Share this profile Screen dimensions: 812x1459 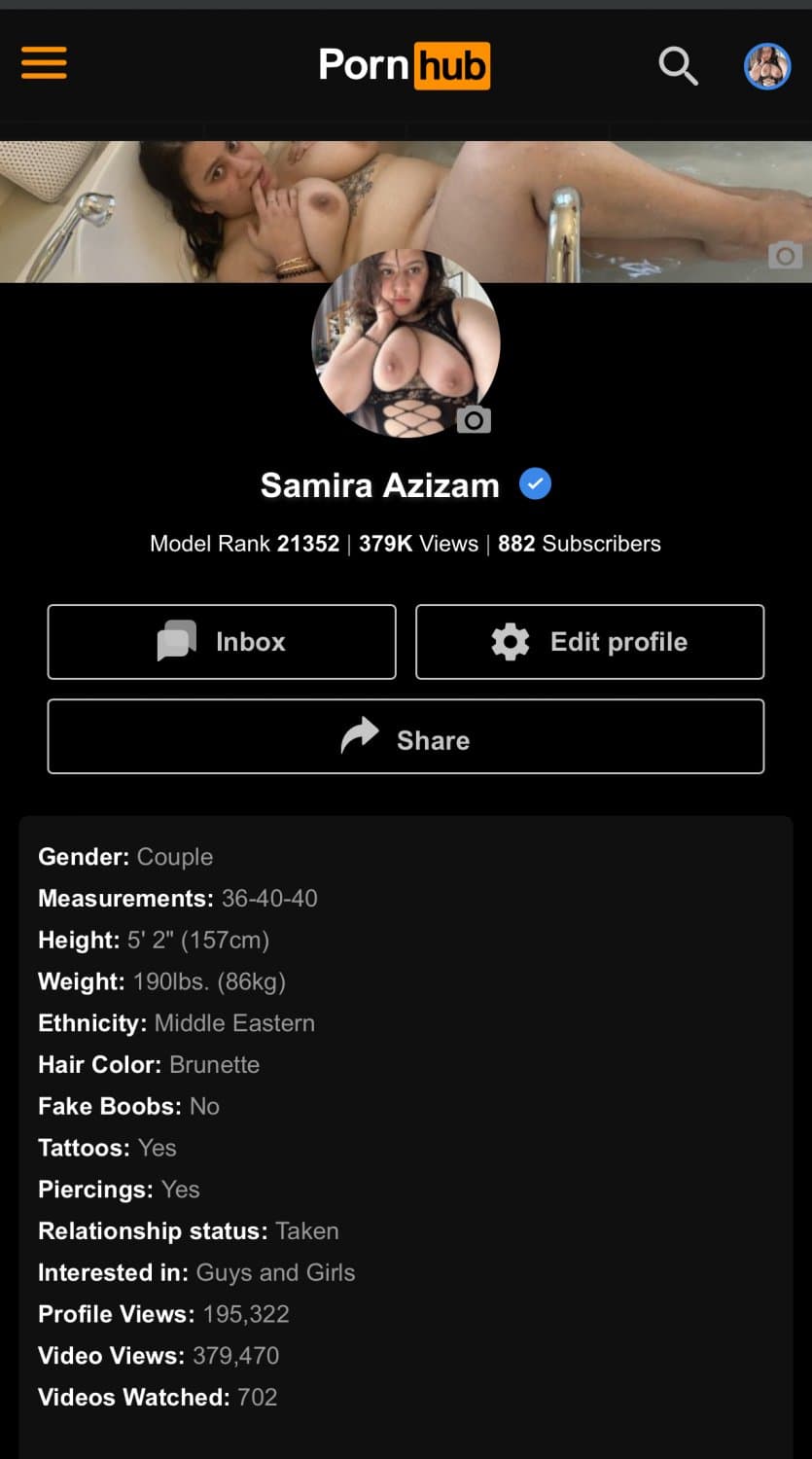pyautogui.click(x=406, y=736)
